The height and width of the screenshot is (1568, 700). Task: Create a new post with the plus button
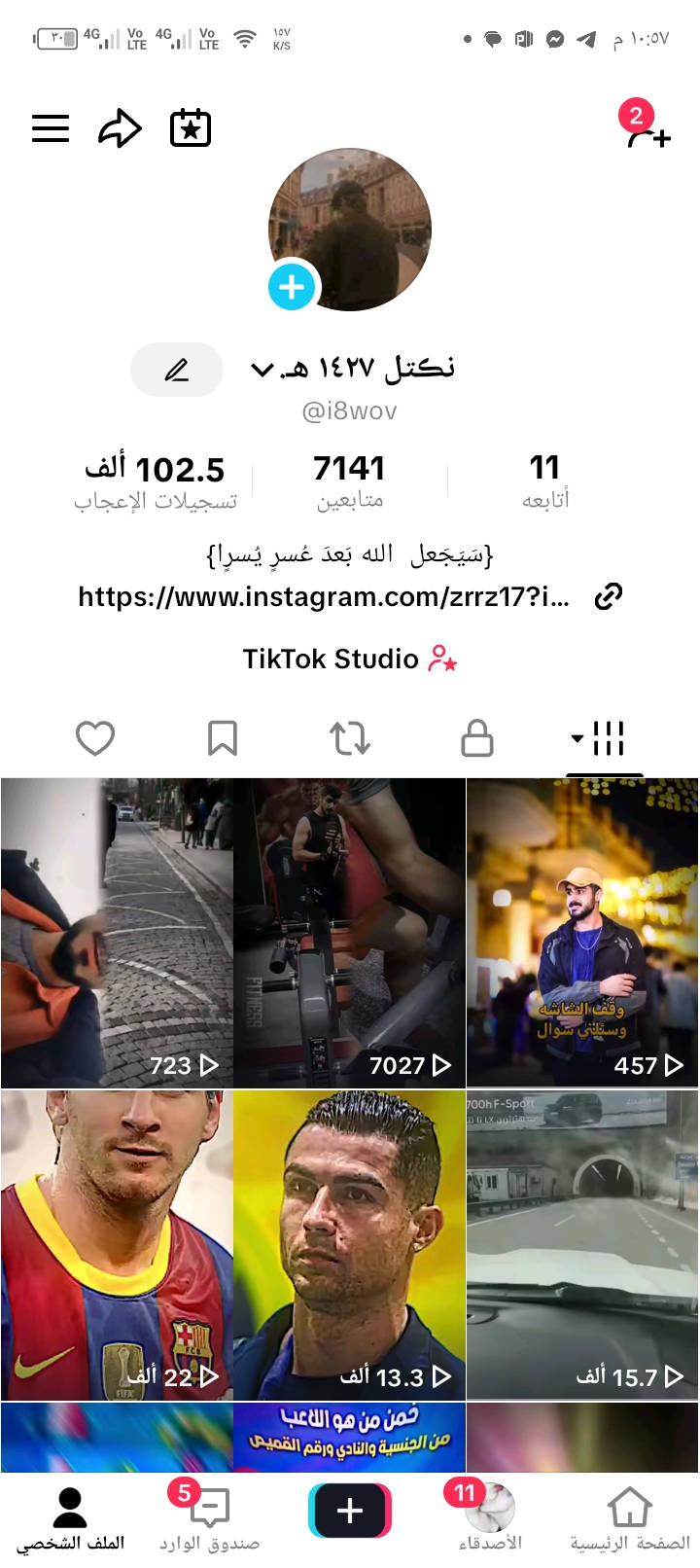coord(350,1510)
